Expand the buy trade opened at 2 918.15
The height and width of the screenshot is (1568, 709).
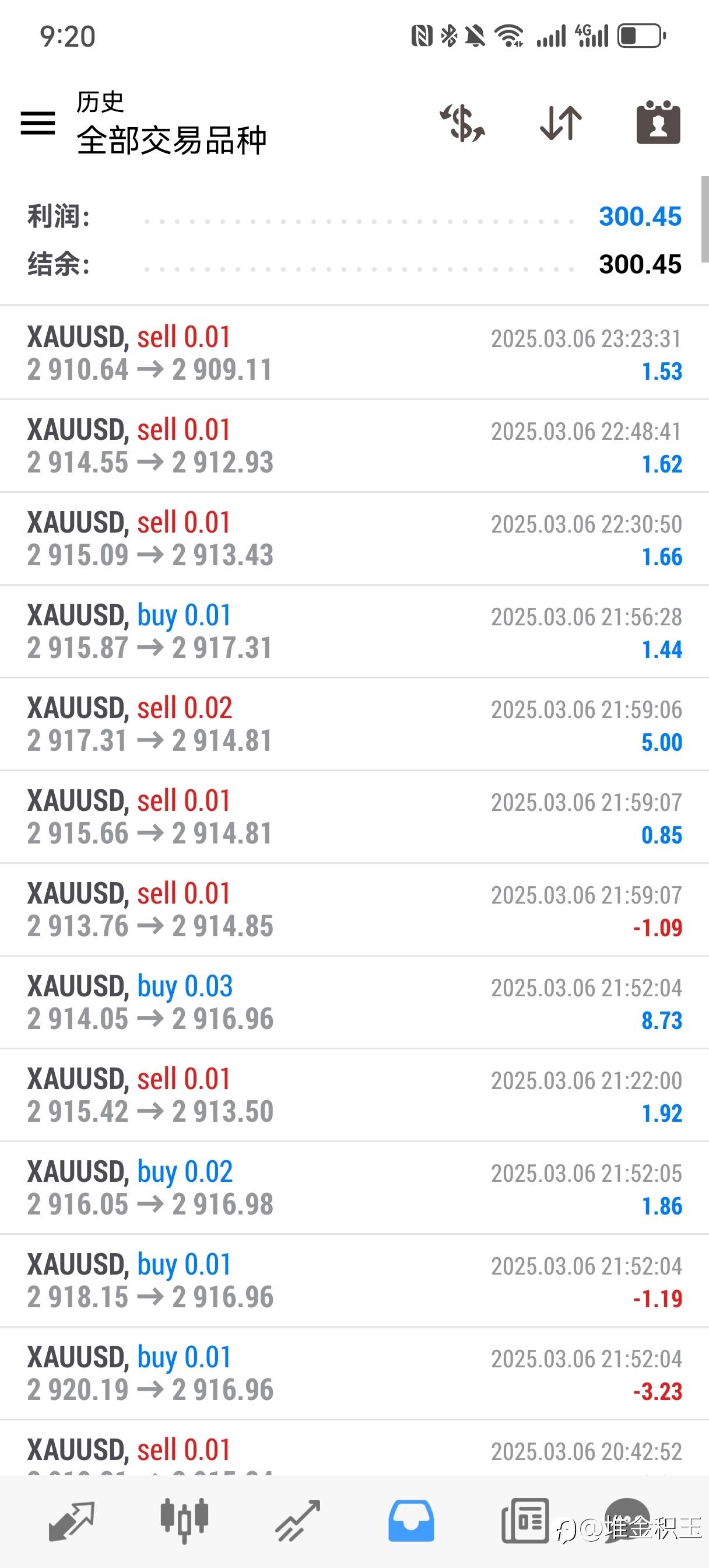(x=354, y=1282)
